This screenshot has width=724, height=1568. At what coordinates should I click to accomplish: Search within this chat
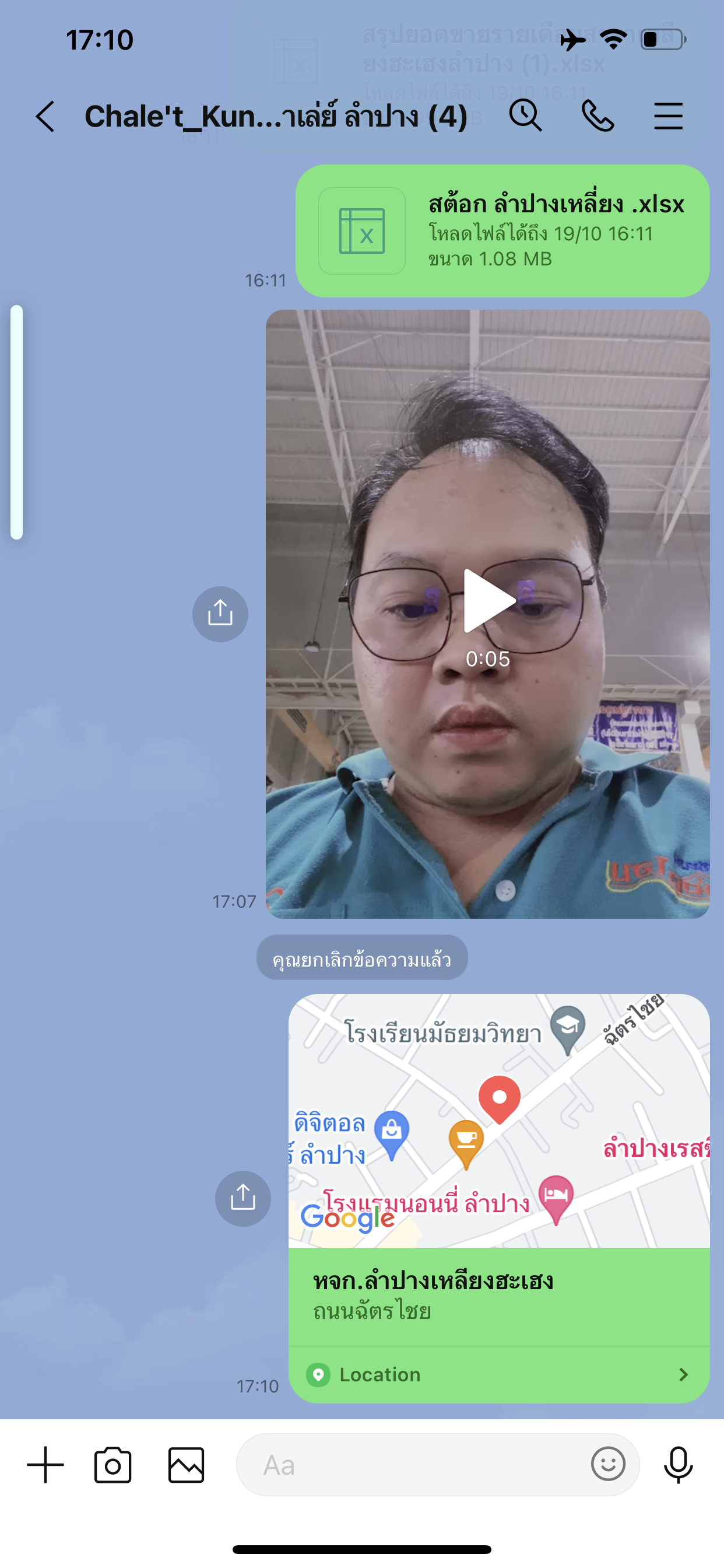[x=525, y=116]
